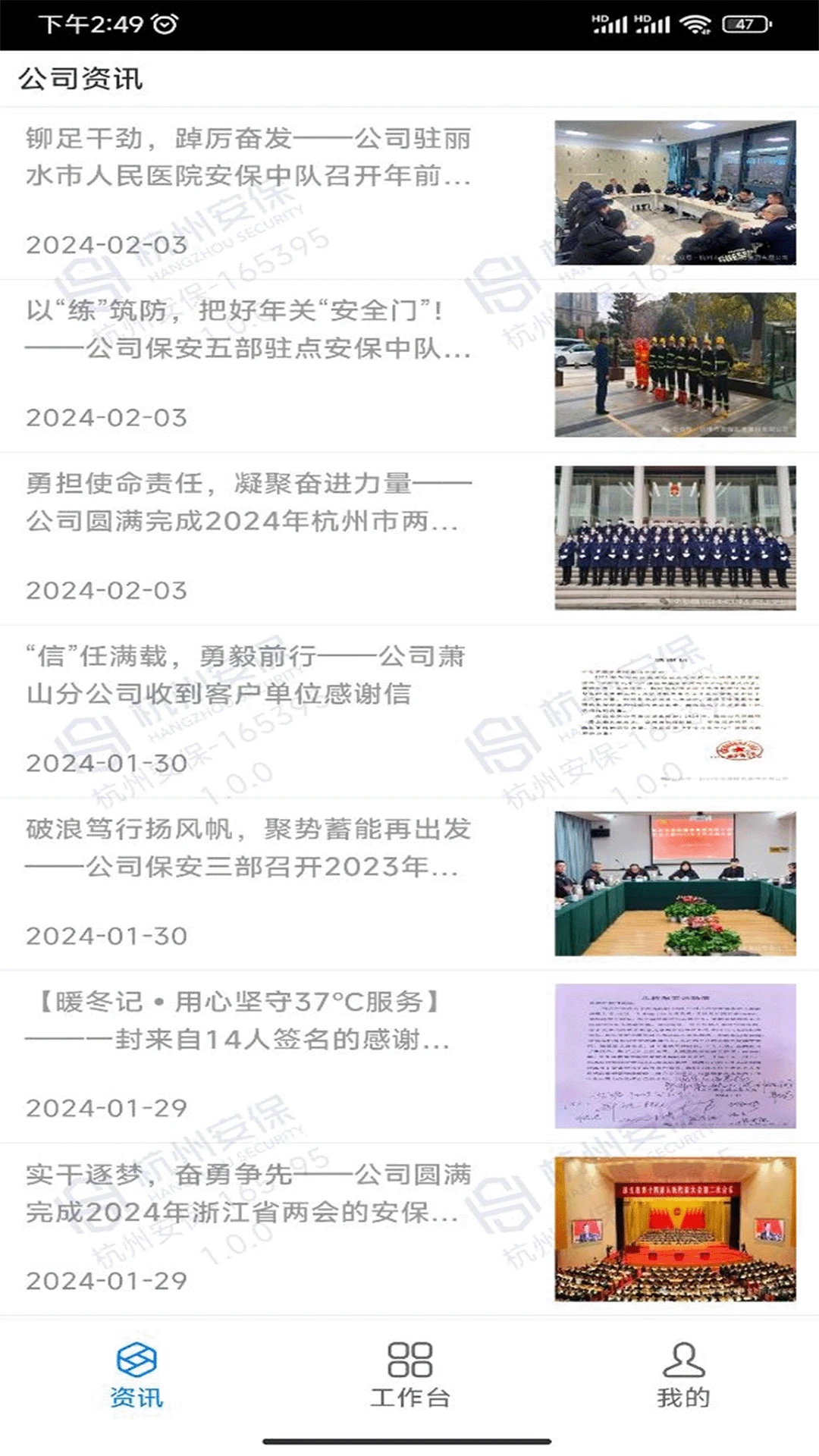This screenshot has height=1456, width=819.
Task: Select the 资讯 tab
Action: (136, 1376)
